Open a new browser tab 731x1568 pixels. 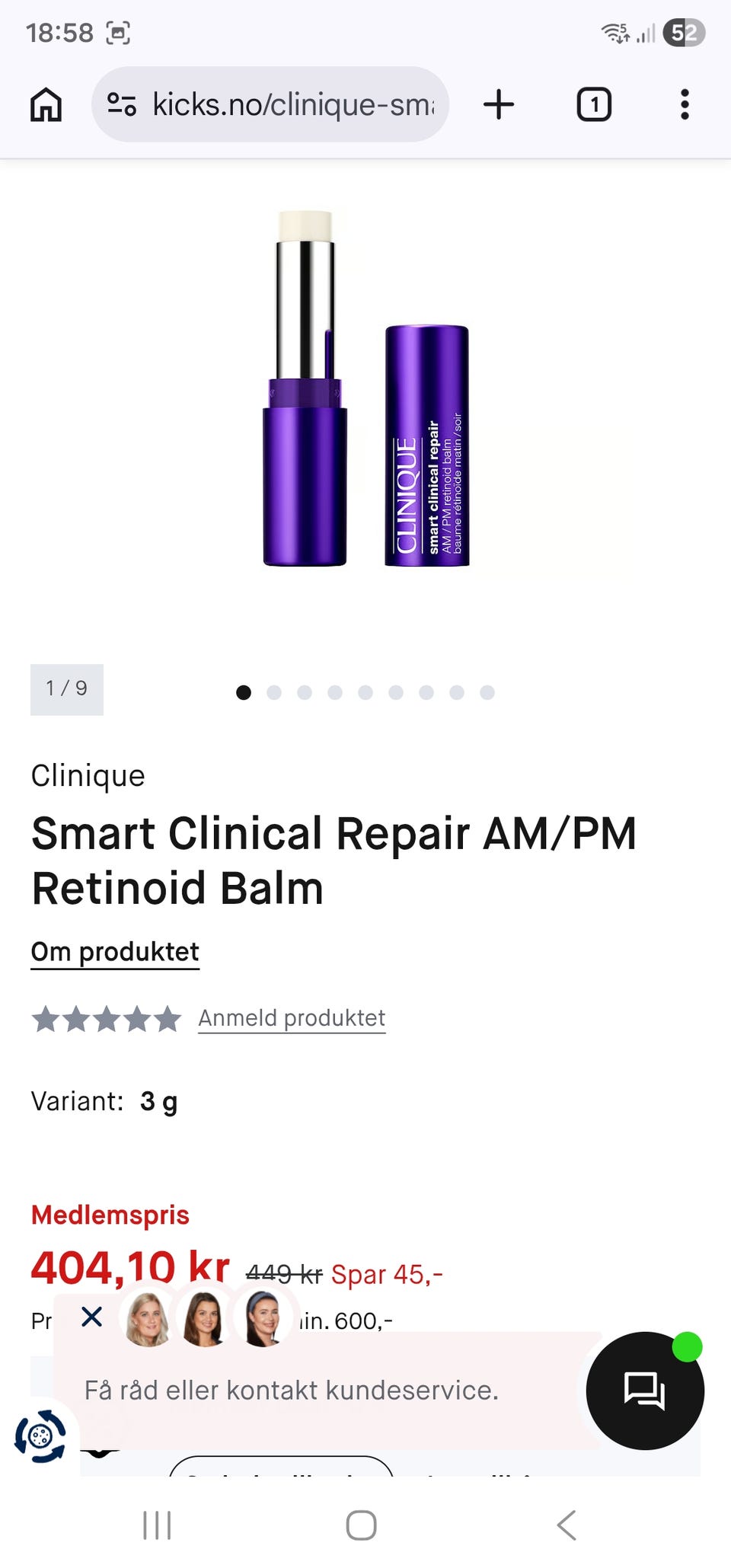coord(499,104)
